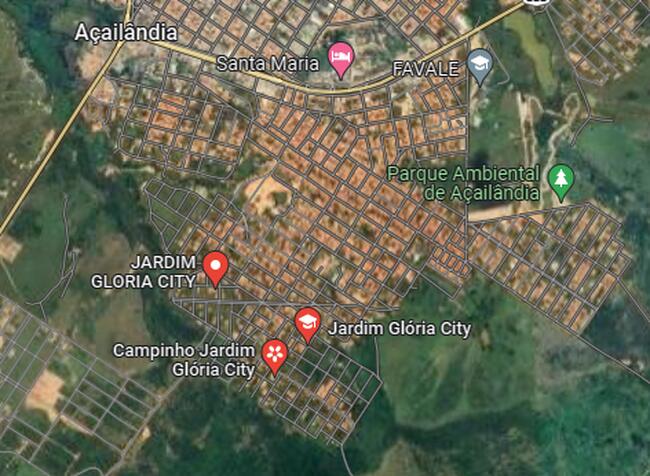This screenshot has width=650, height=476.
Task: Select the FAVALE school marker
Action: (480, 65)
